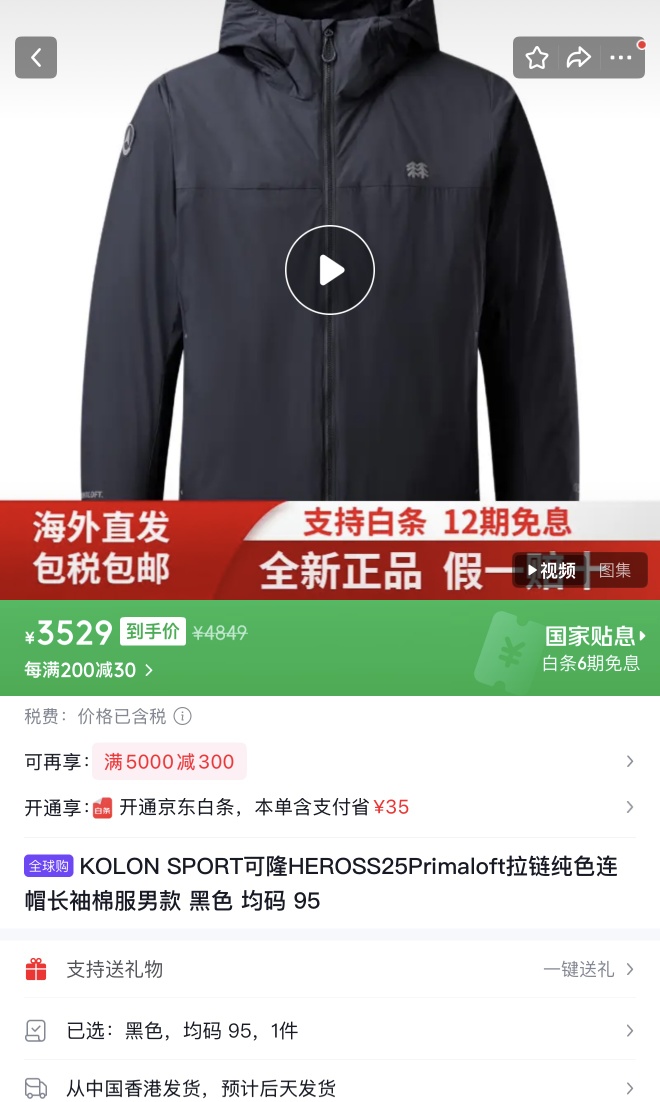660x1102 pixels.
Task: Open the three-dot overflow menu
Action: (621, 58)
